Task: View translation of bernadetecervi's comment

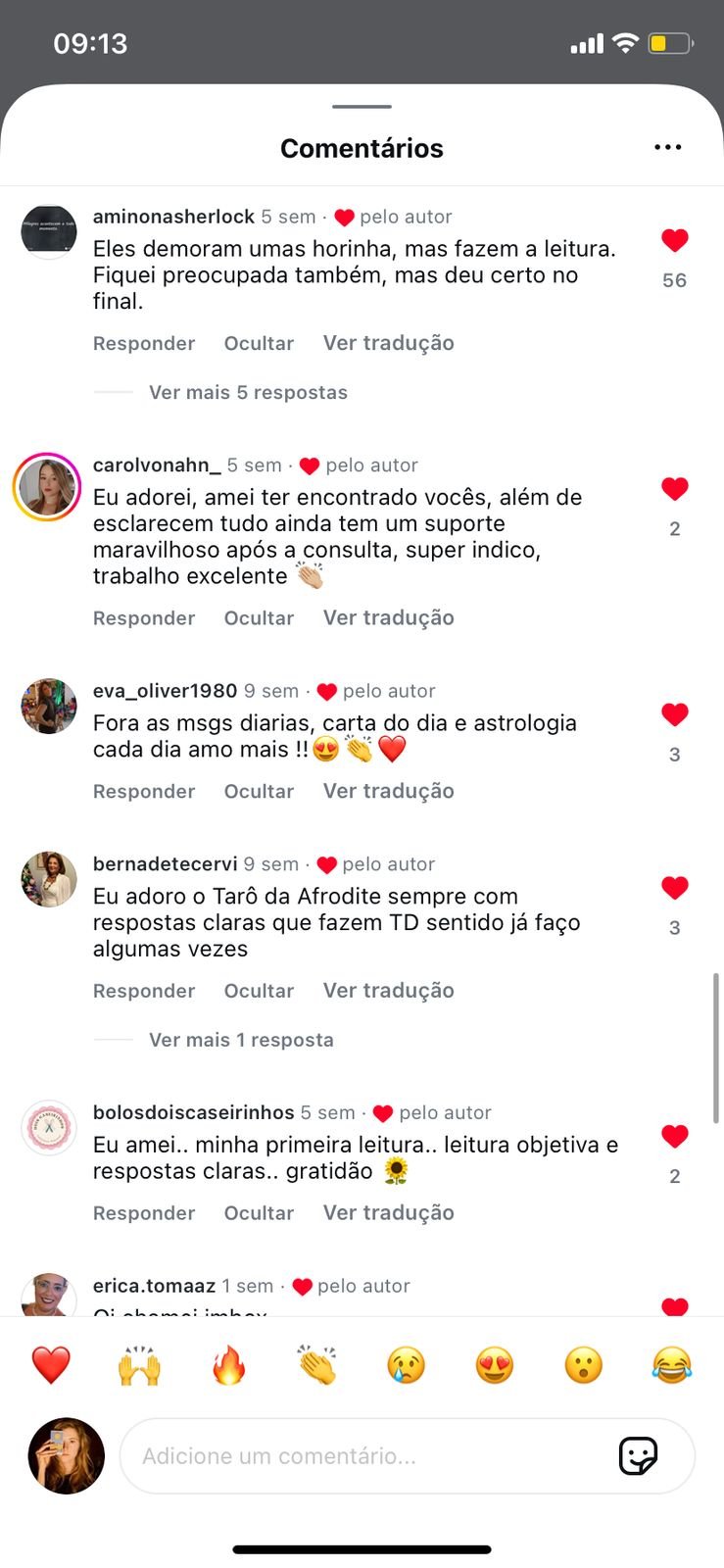Action: coord(388,991)
